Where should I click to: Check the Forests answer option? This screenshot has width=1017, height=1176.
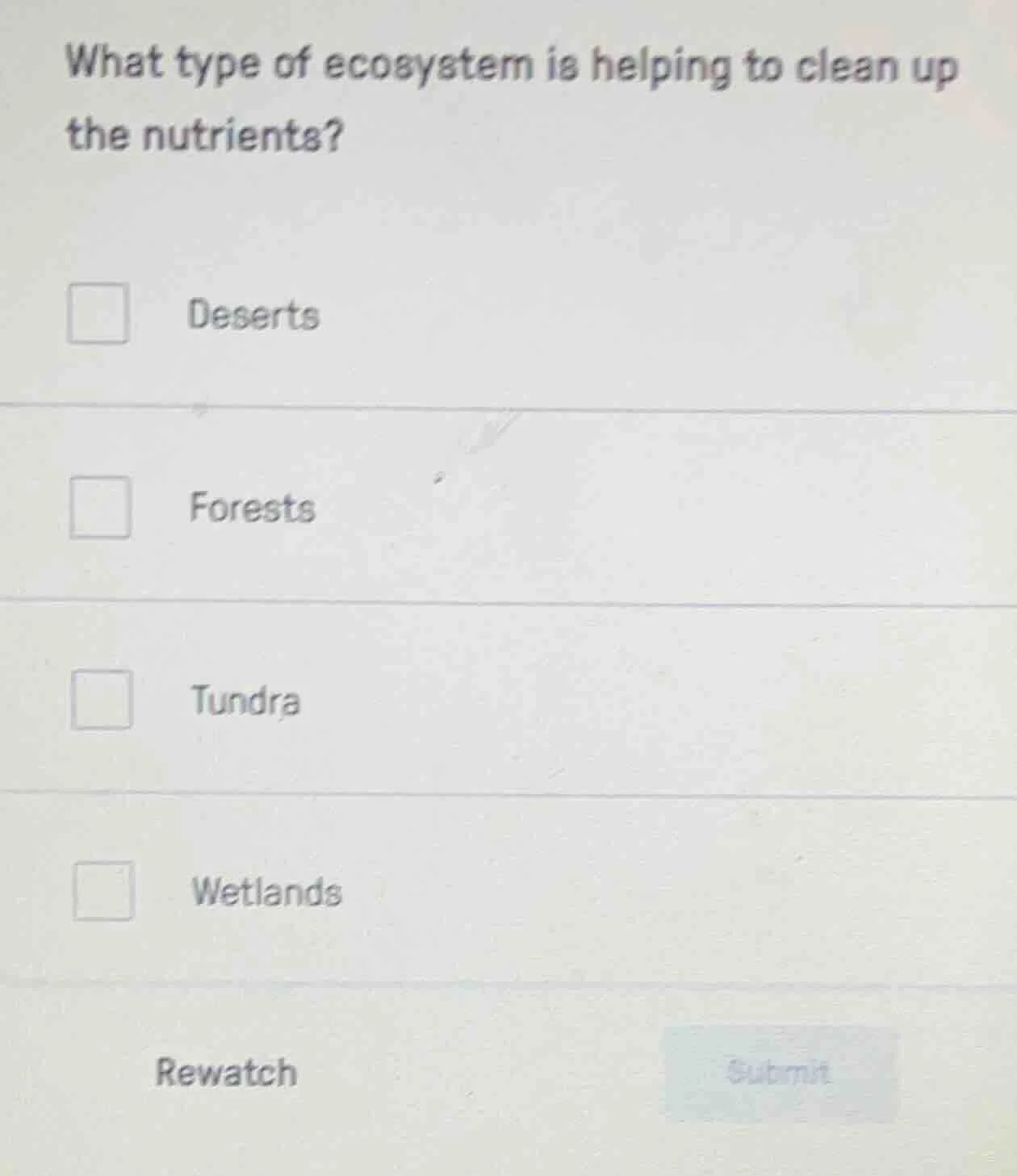[x=99, y=507]
